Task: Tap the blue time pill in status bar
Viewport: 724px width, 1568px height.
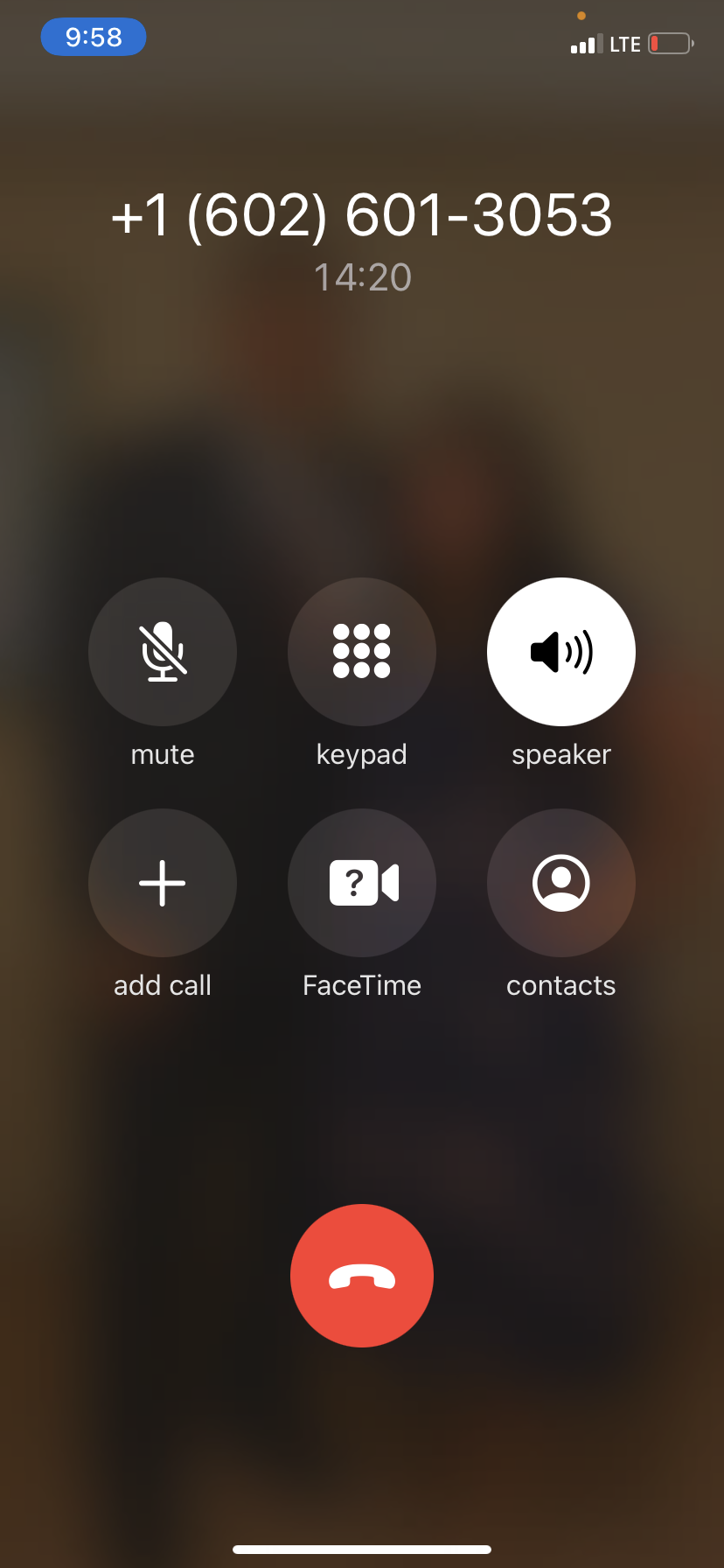Action: click(x=94, y=37)
